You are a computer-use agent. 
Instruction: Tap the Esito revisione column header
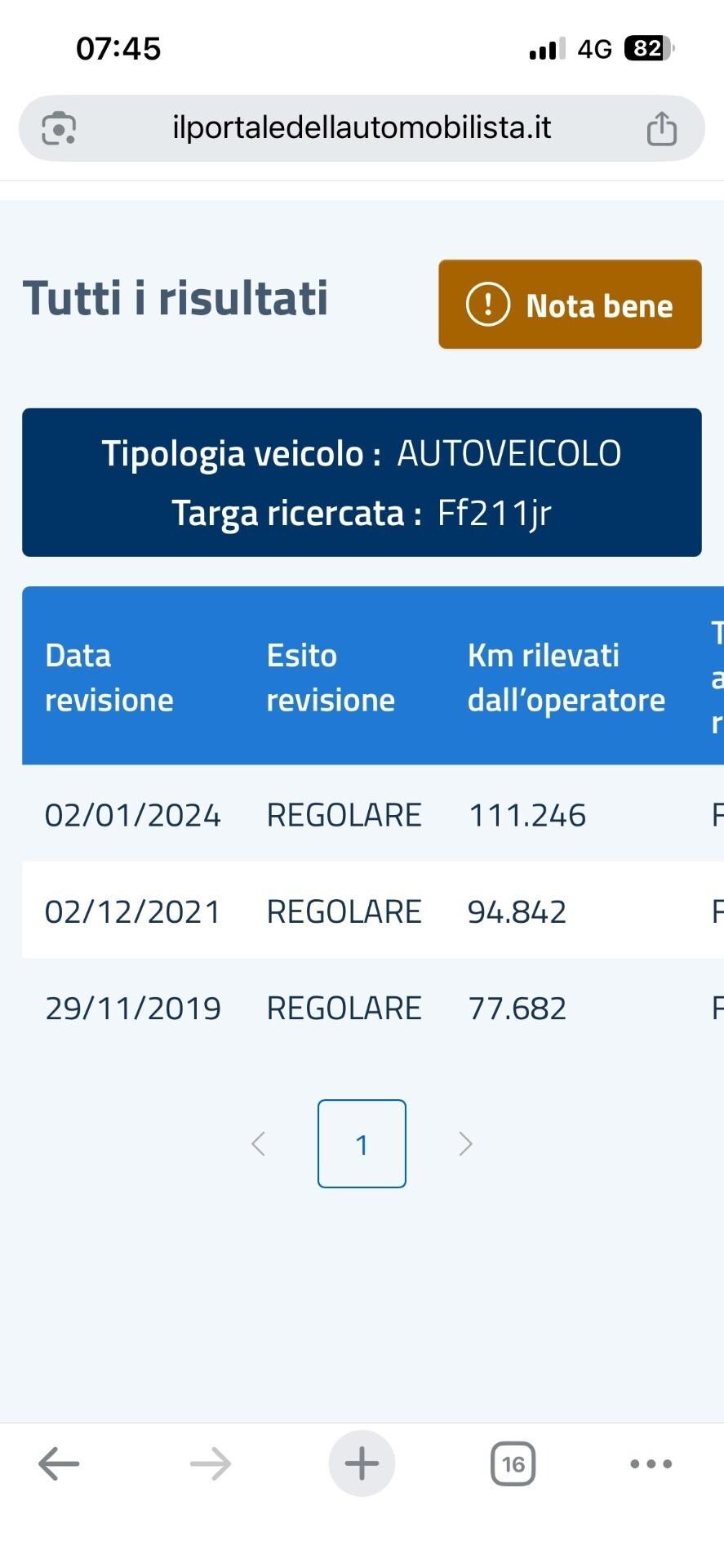pos(331,676)
